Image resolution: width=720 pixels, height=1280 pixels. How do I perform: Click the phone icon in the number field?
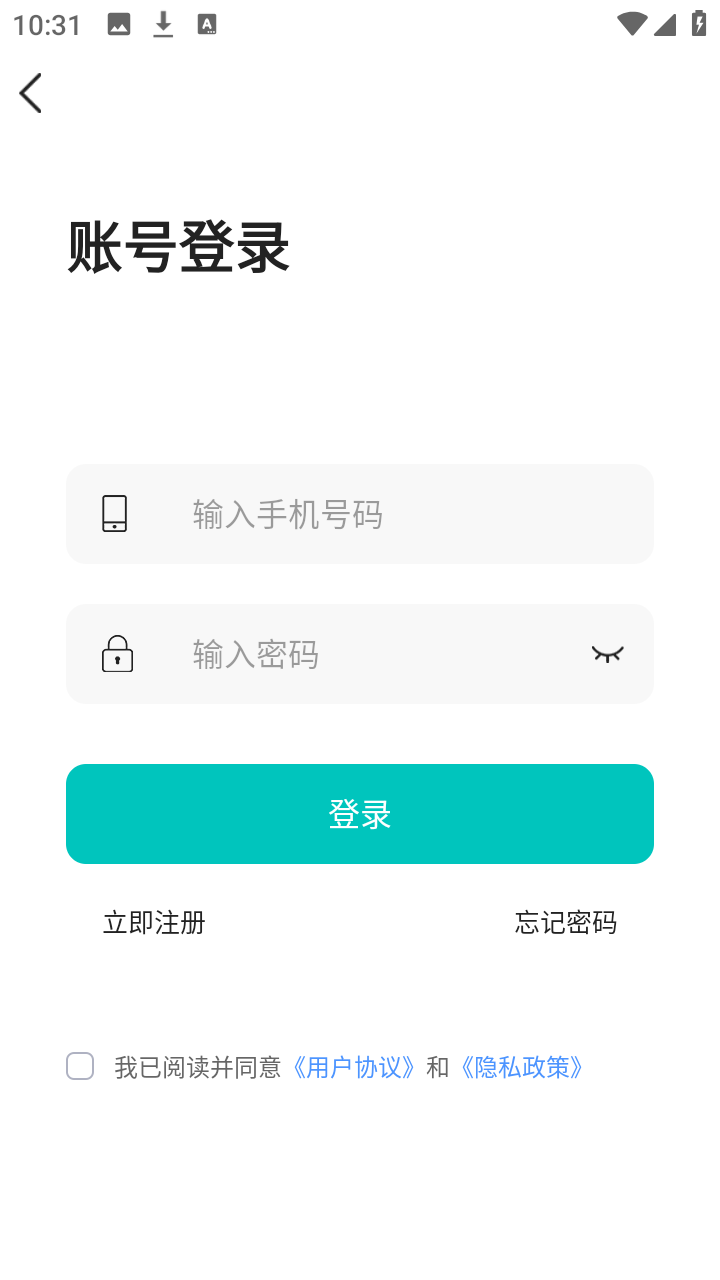point(115,513)
